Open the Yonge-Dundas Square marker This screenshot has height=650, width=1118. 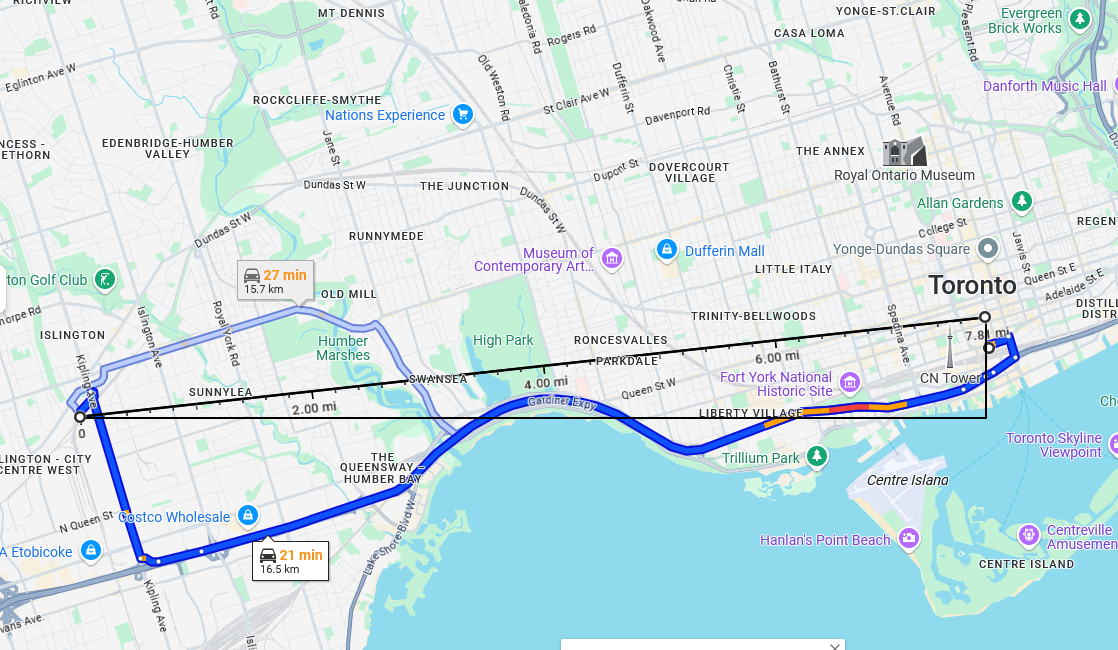coord(988,248)
